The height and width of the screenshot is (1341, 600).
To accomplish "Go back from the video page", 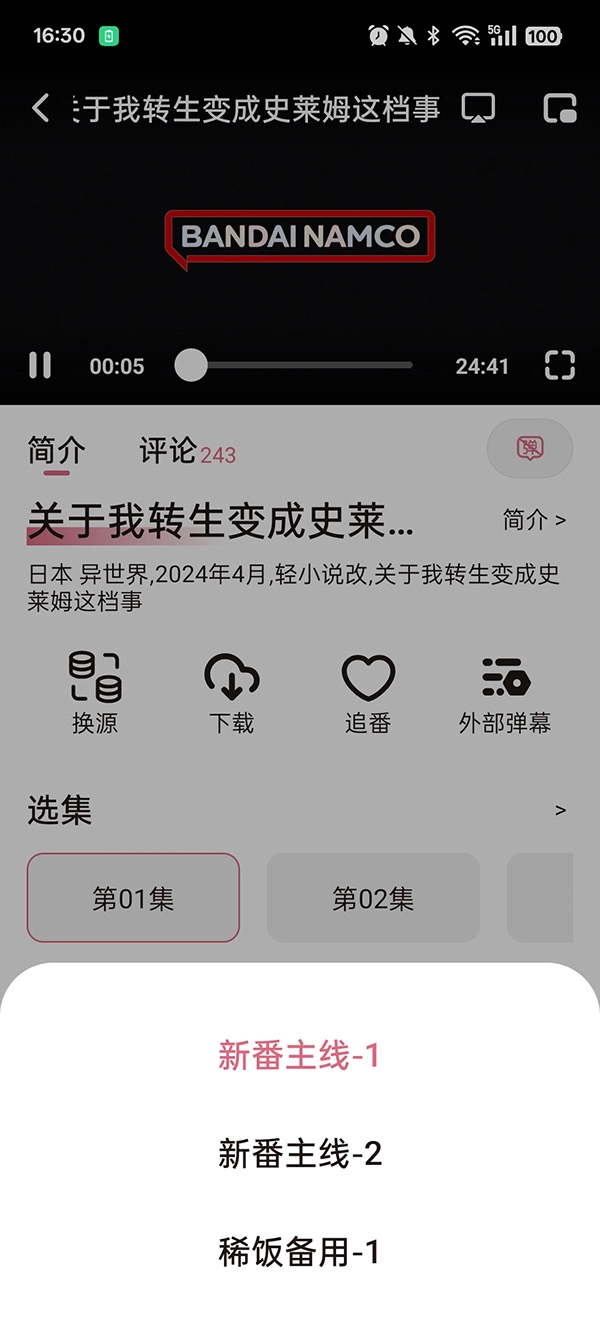I will point(41,108).
